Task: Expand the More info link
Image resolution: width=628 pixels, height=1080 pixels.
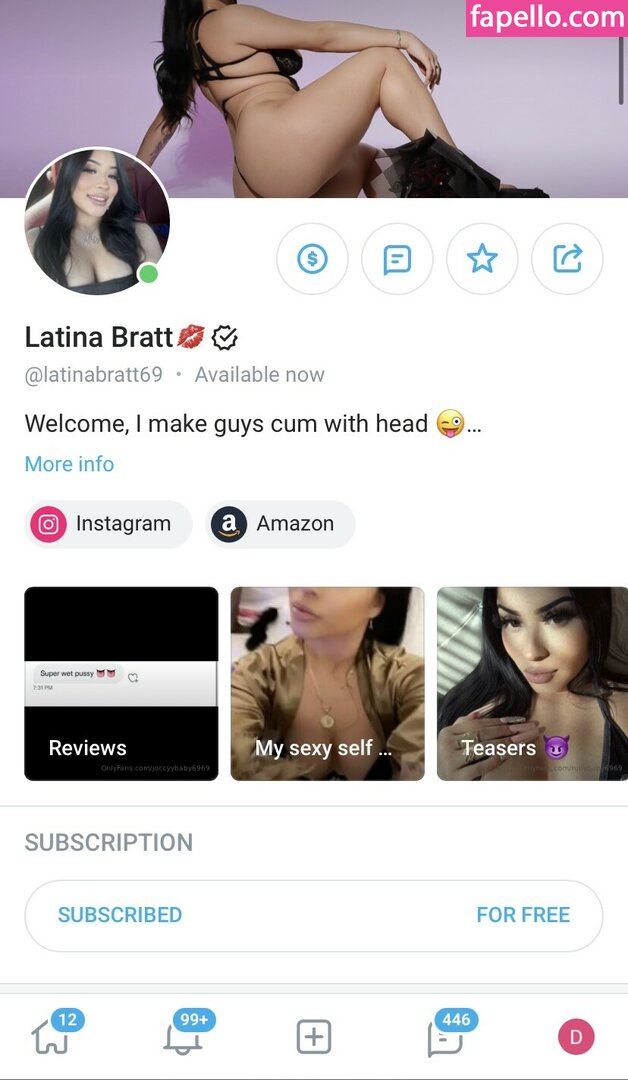Action: click(69, 464)
